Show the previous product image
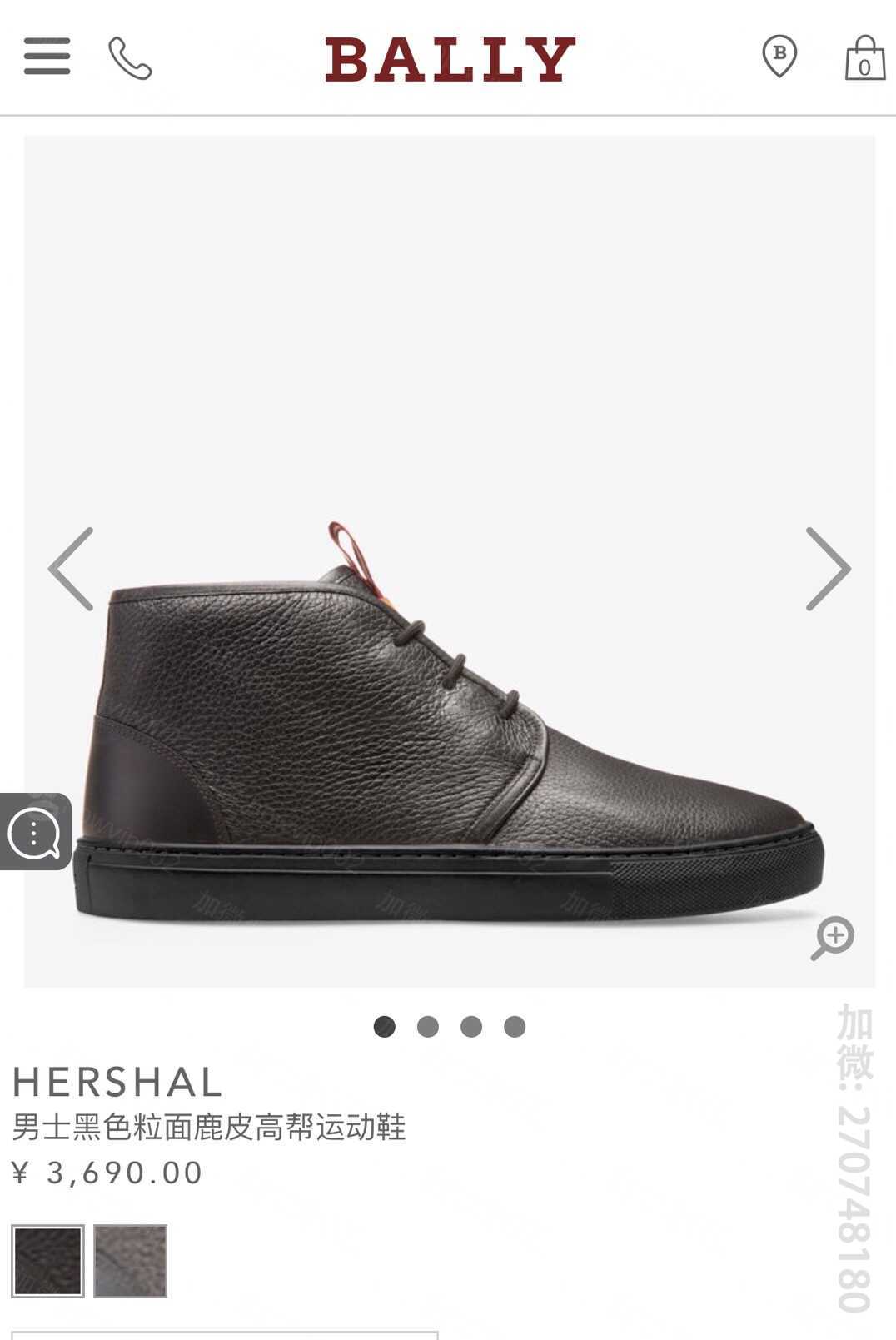Viewport: 896px width, 1340px height. (72, 569)
